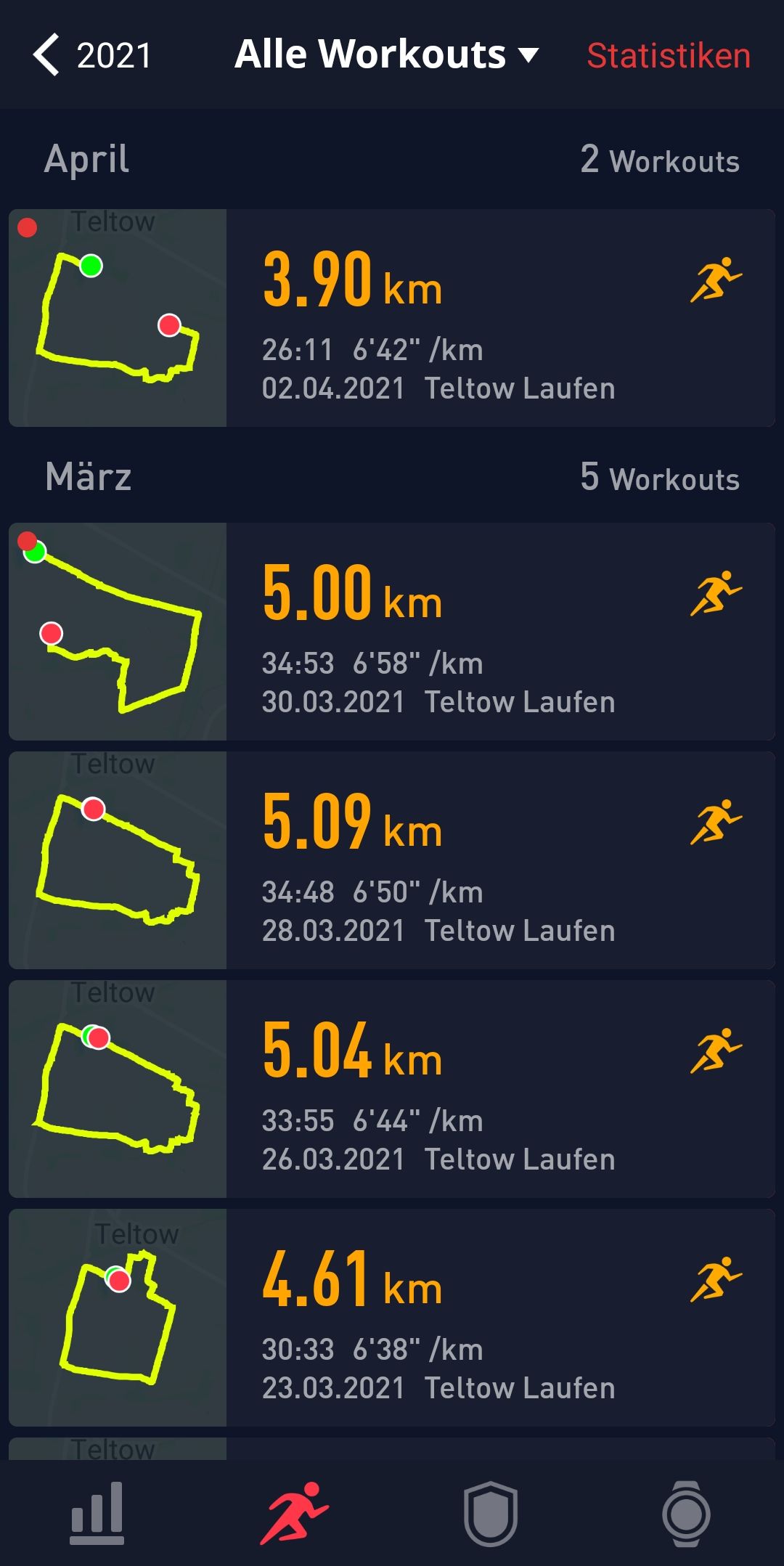This screenshot has height=1566, width=784.
Task: Open Statistiken
Action: 669,56
